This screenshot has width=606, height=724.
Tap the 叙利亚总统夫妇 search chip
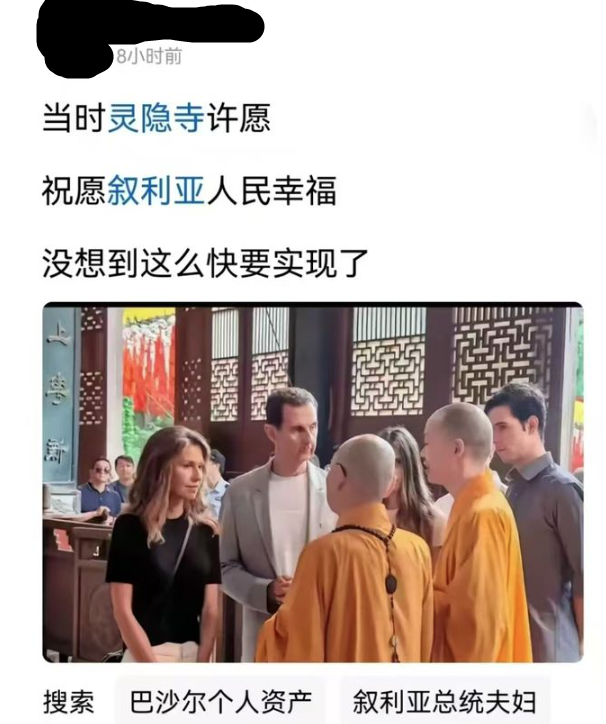click(444, 701)
